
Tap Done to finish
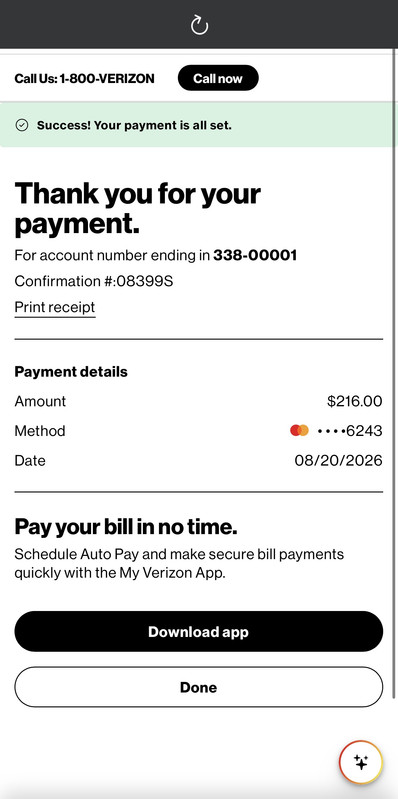(199, 687)
